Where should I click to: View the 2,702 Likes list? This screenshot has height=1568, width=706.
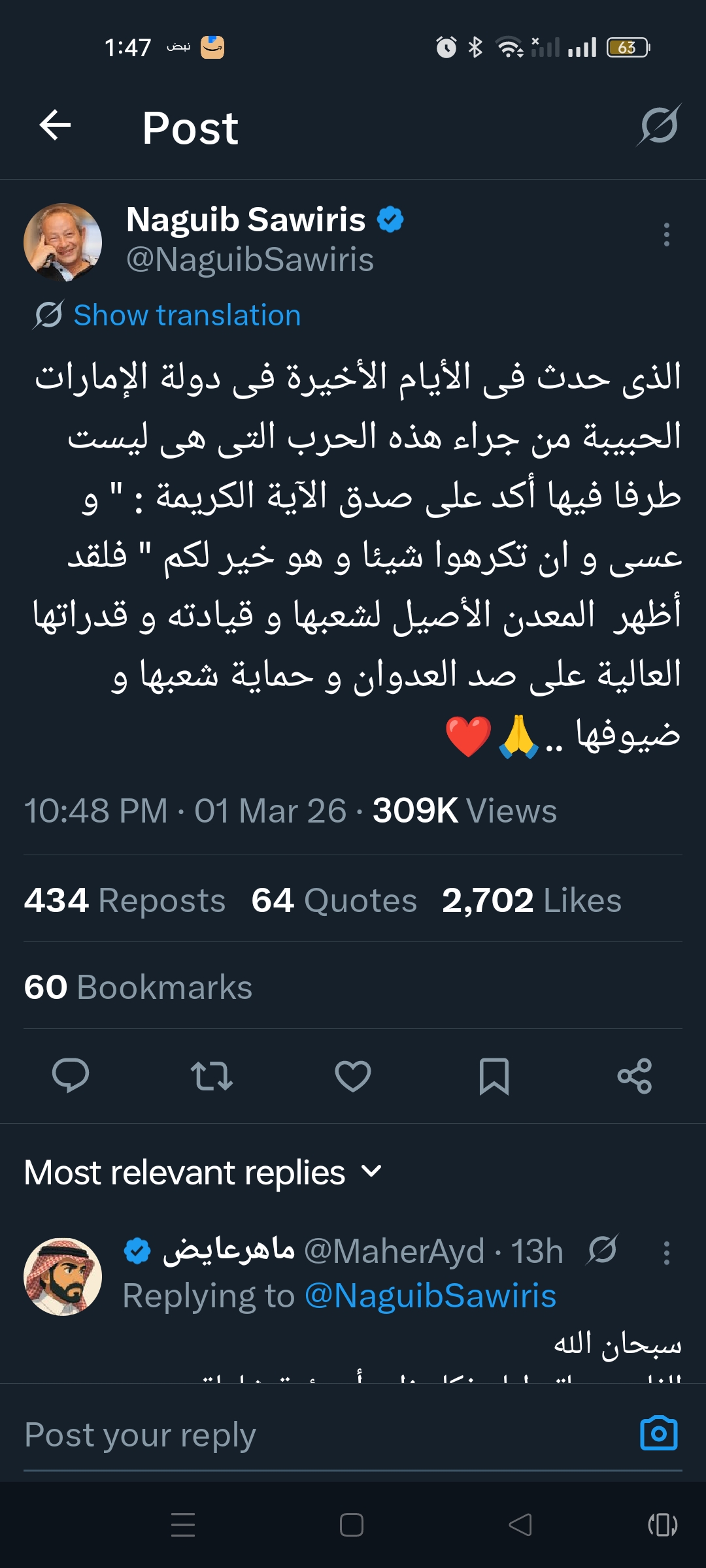tap(531, 900)
